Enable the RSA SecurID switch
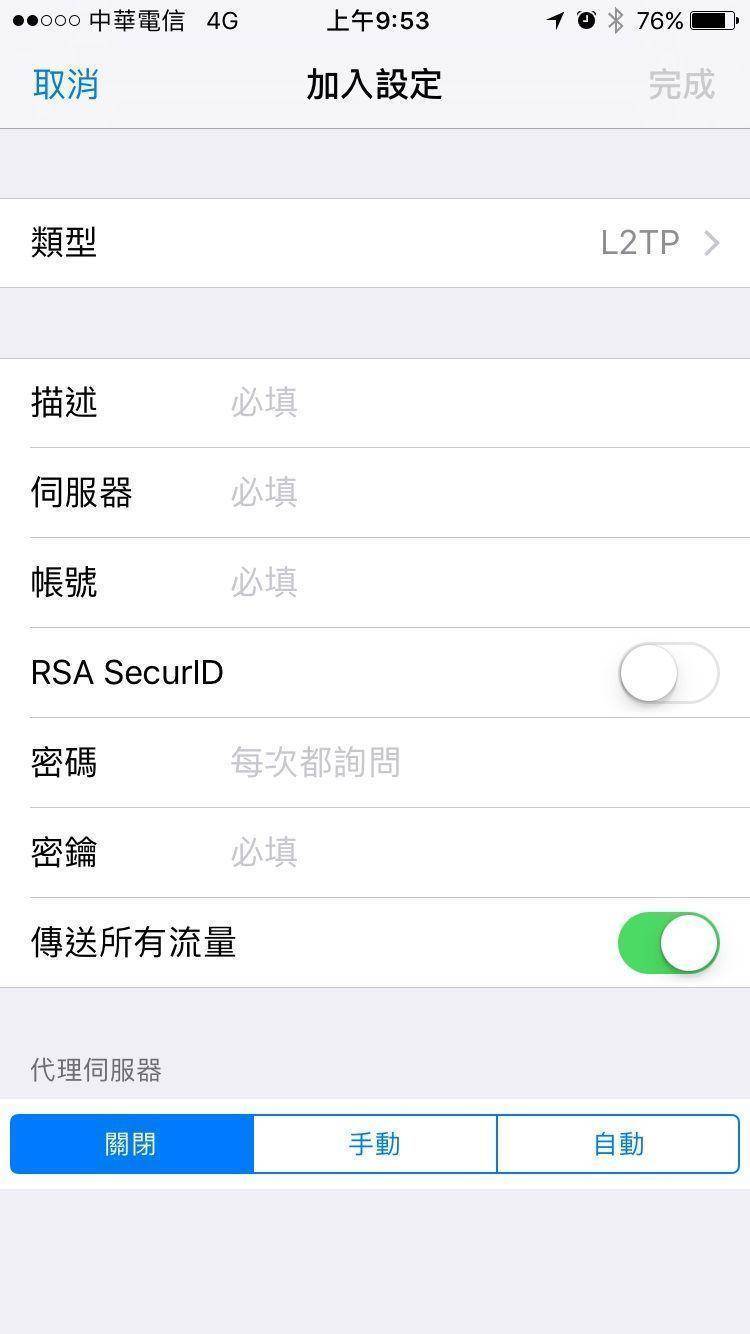The image size is (750, 1334). tap(668, 673)
